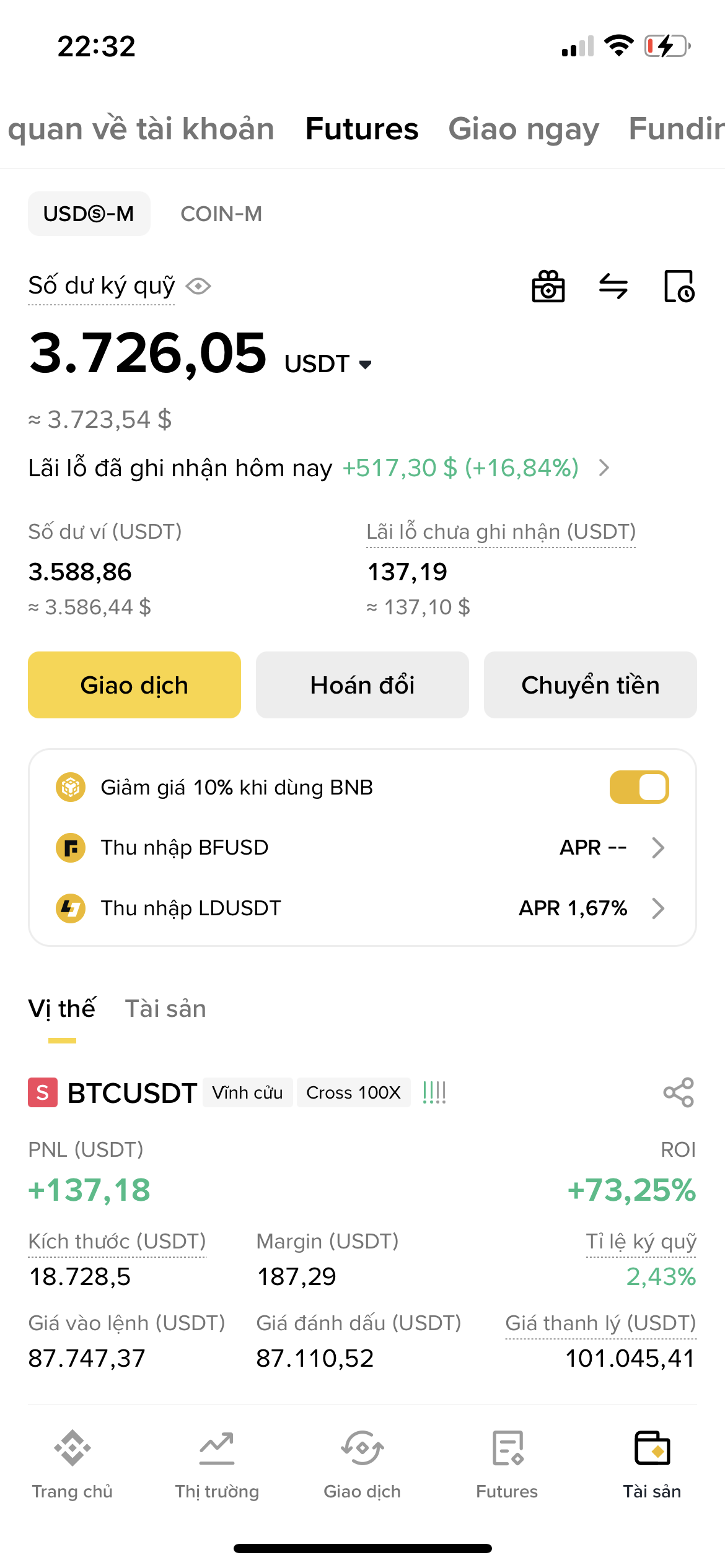Viewport: 725px width, 1568px height.
Task: Open the rewards gift icon
Action: tap(548, 287)
